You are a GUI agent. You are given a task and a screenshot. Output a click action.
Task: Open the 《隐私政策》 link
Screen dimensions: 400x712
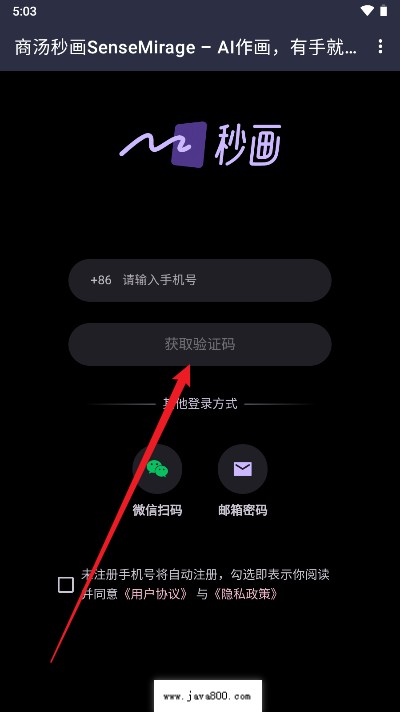click(x=244, y=594)
